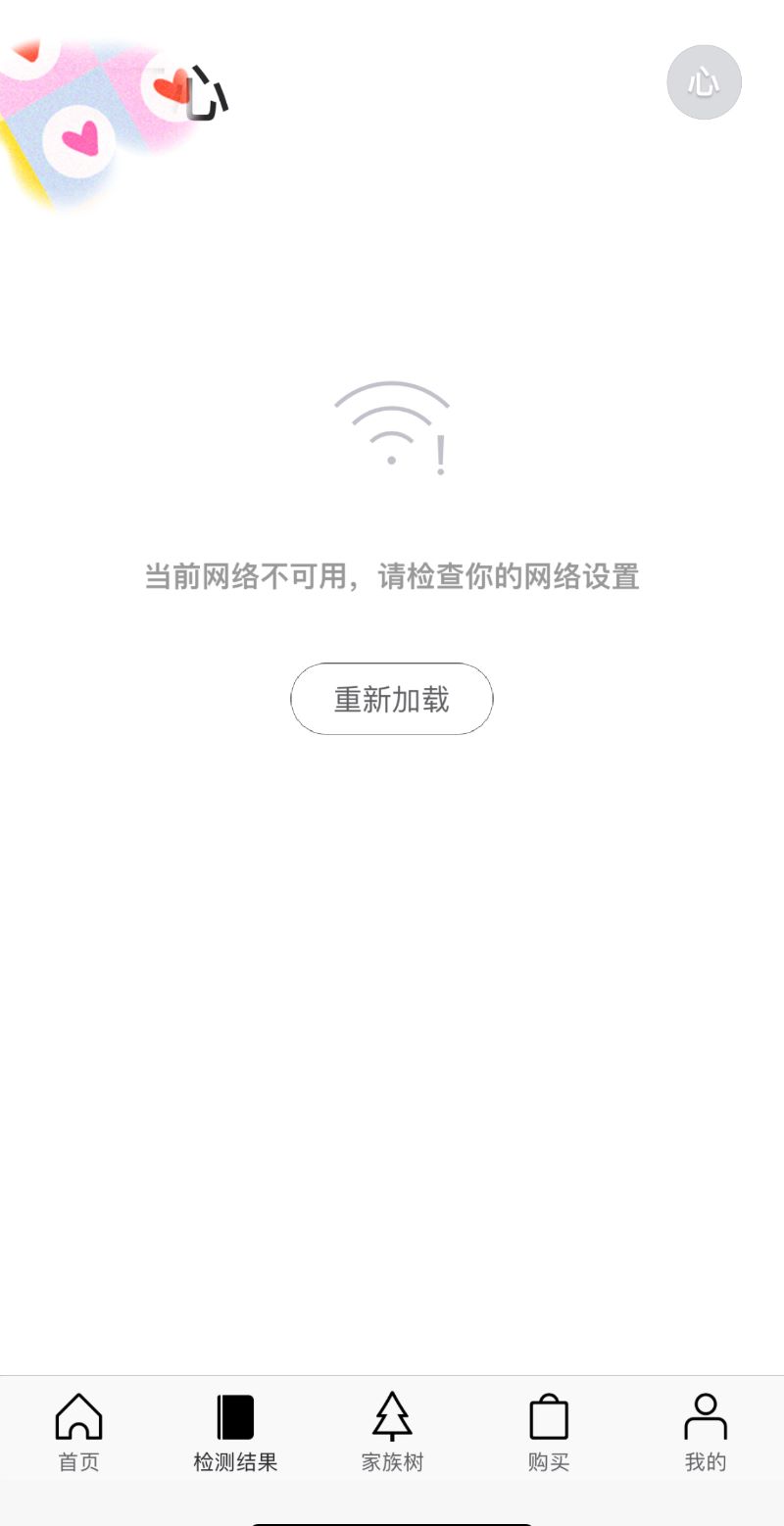Open the 家族树 family tree tab
784x1526 pixels.
click(x=392, y=1433)
